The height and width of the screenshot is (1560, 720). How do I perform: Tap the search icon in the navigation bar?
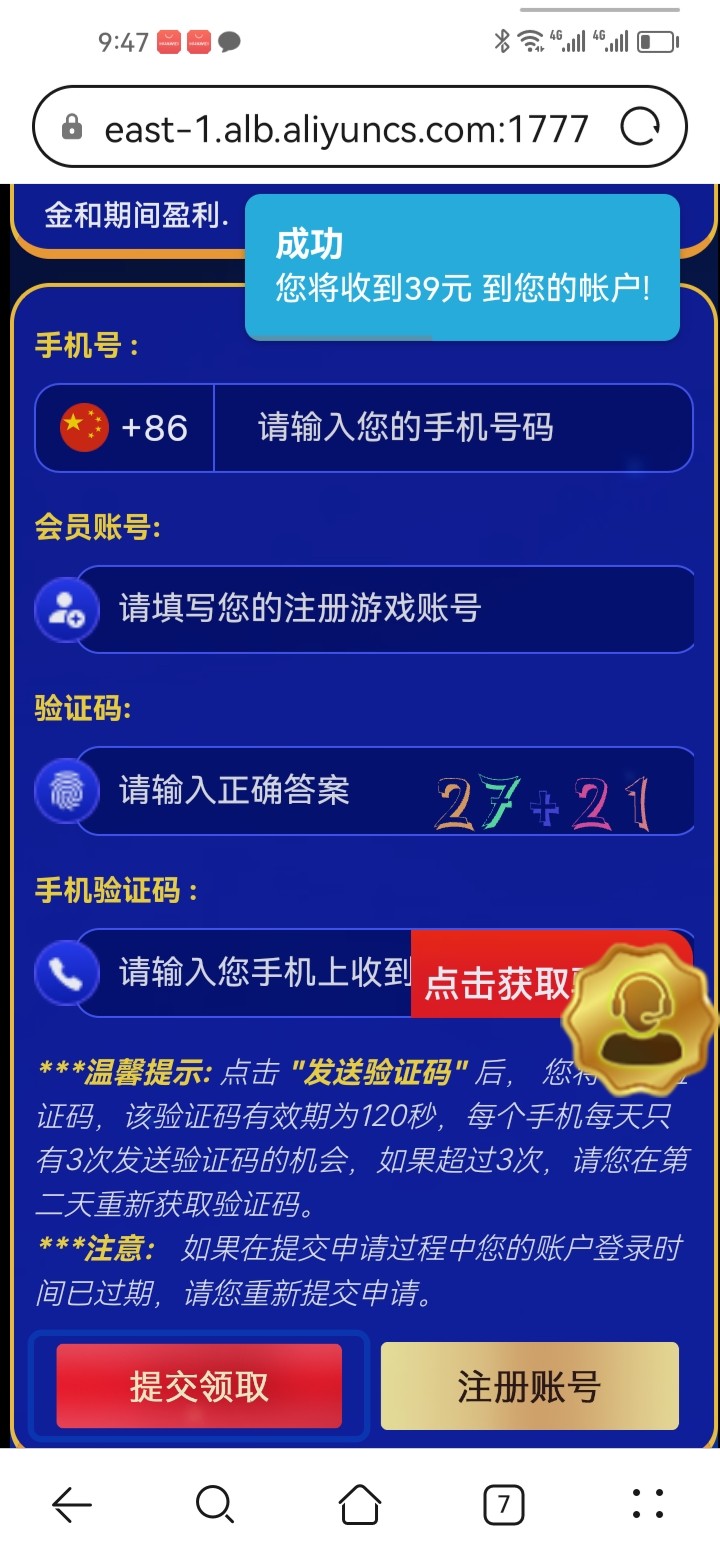pyautogui.click(x=215, y=1503)
